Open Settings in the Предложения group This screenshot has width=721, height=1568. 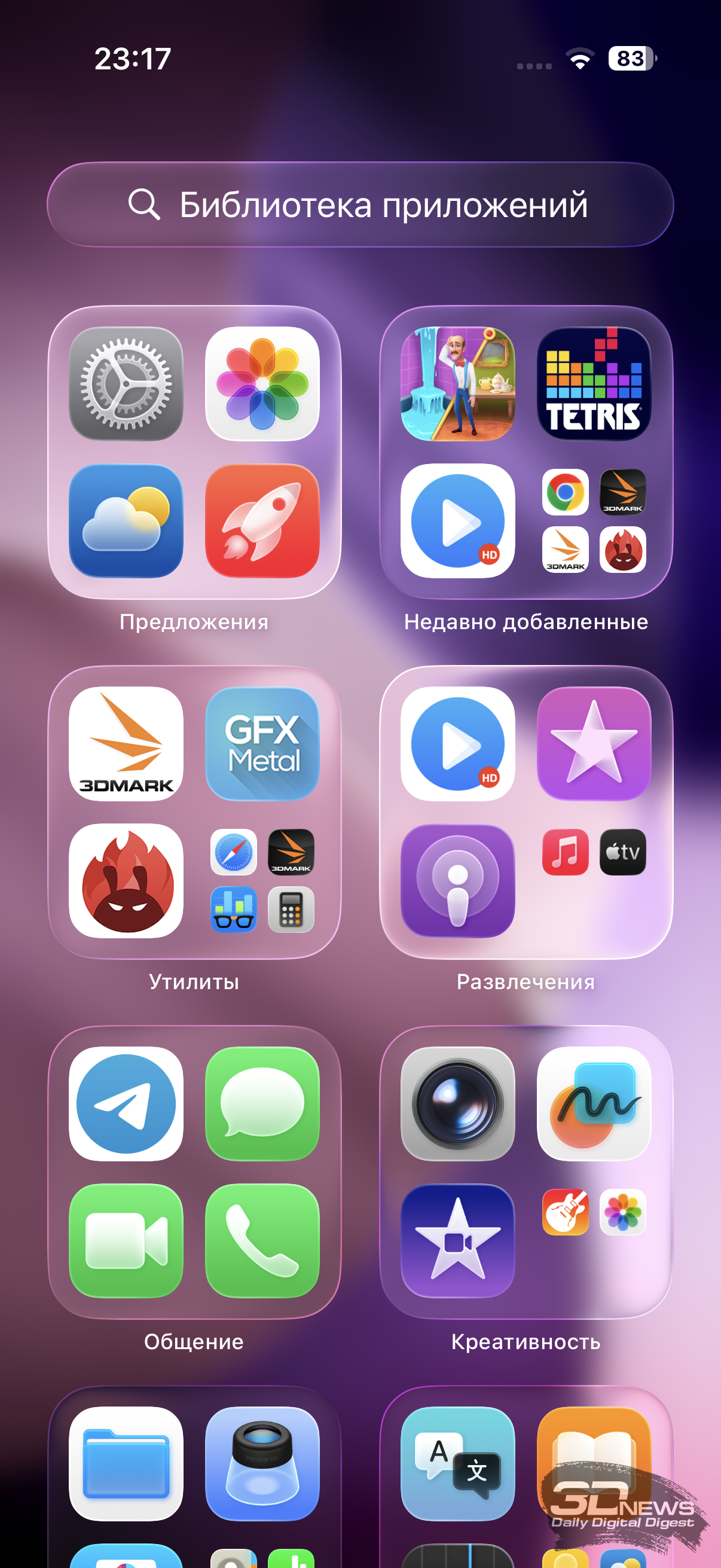click(126, 383)
